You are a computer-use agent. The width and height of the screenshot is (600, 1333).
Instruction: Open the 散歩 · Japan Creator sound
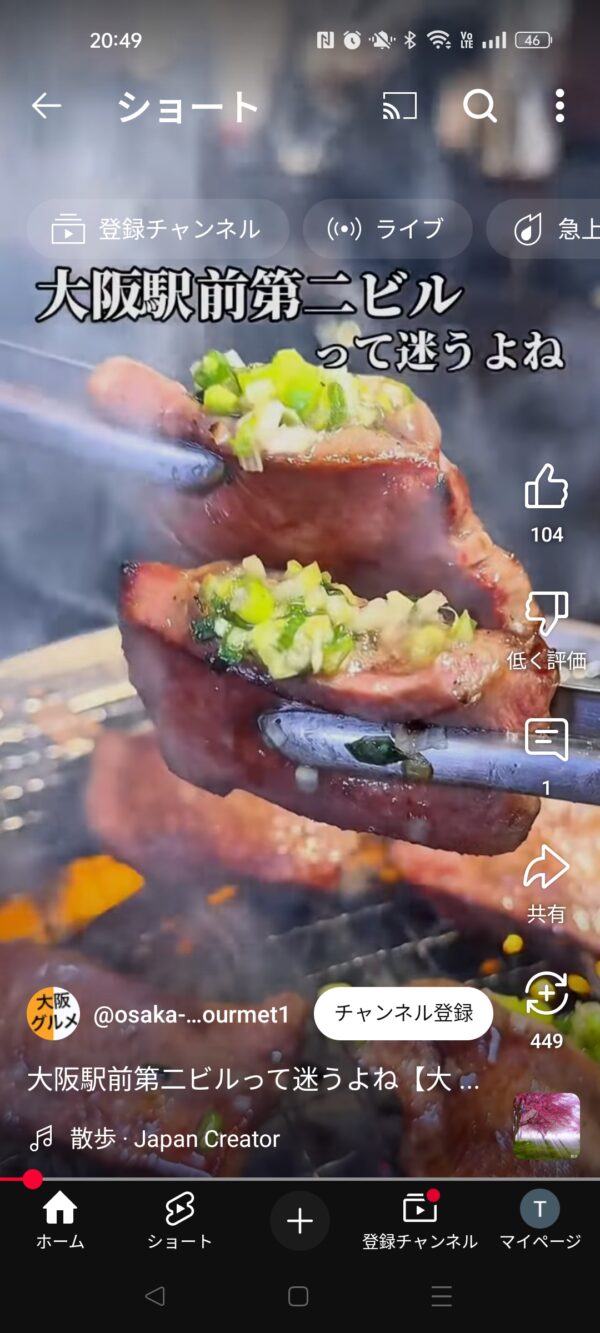[x=155, y=1138]
